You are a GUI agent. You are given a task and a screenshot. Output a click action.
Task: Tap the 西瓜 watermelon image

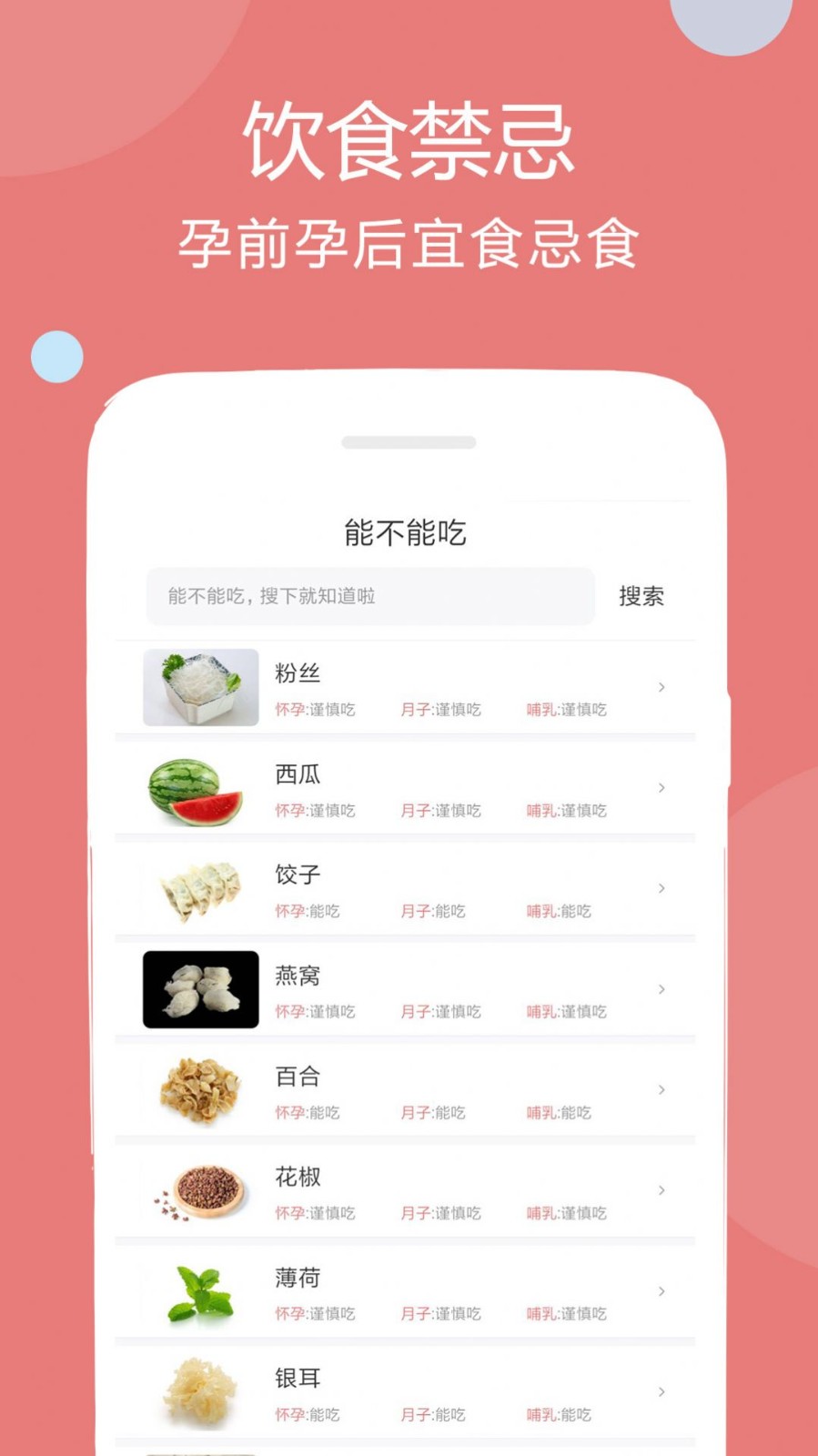coord(198,788)
